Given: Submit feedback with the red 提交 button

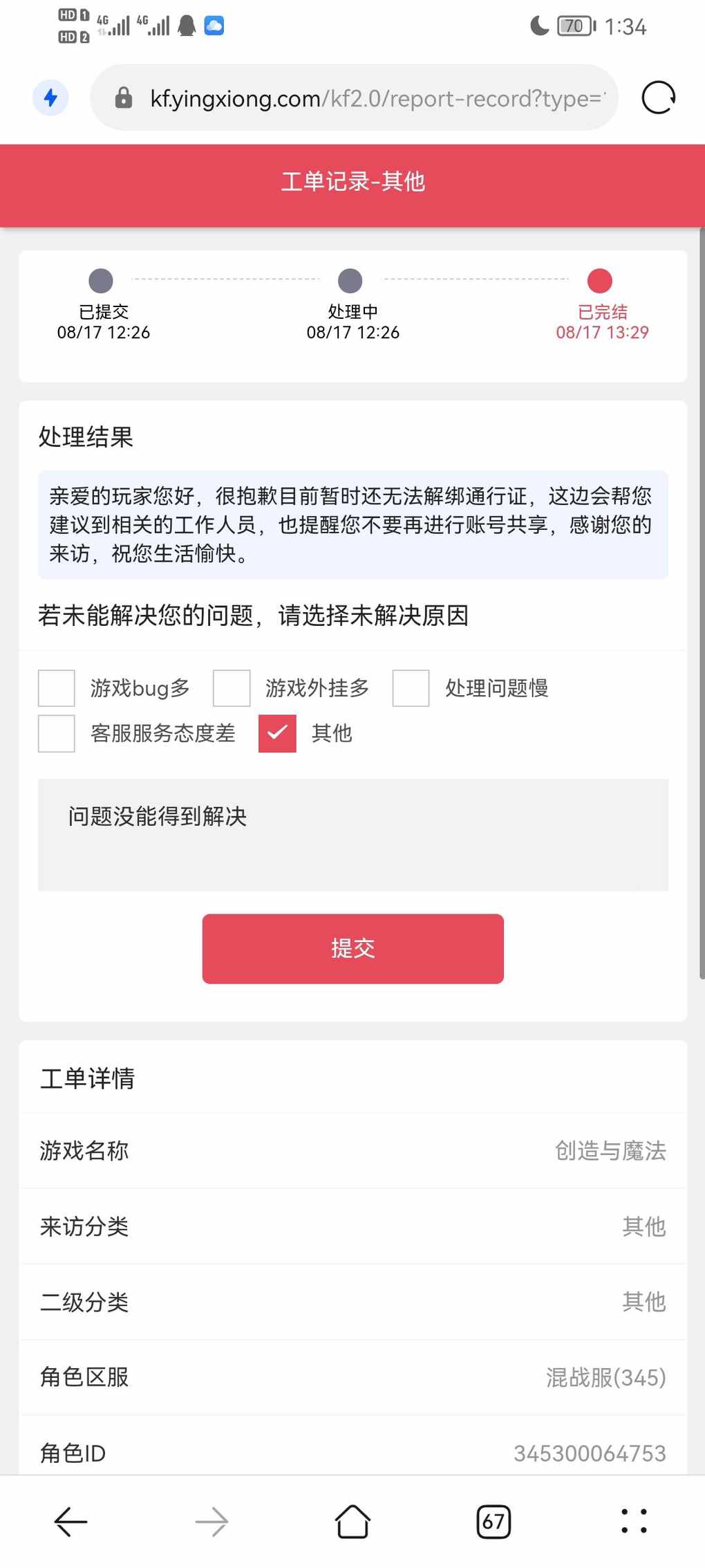Looking at the screenshot, I should 352,948.
